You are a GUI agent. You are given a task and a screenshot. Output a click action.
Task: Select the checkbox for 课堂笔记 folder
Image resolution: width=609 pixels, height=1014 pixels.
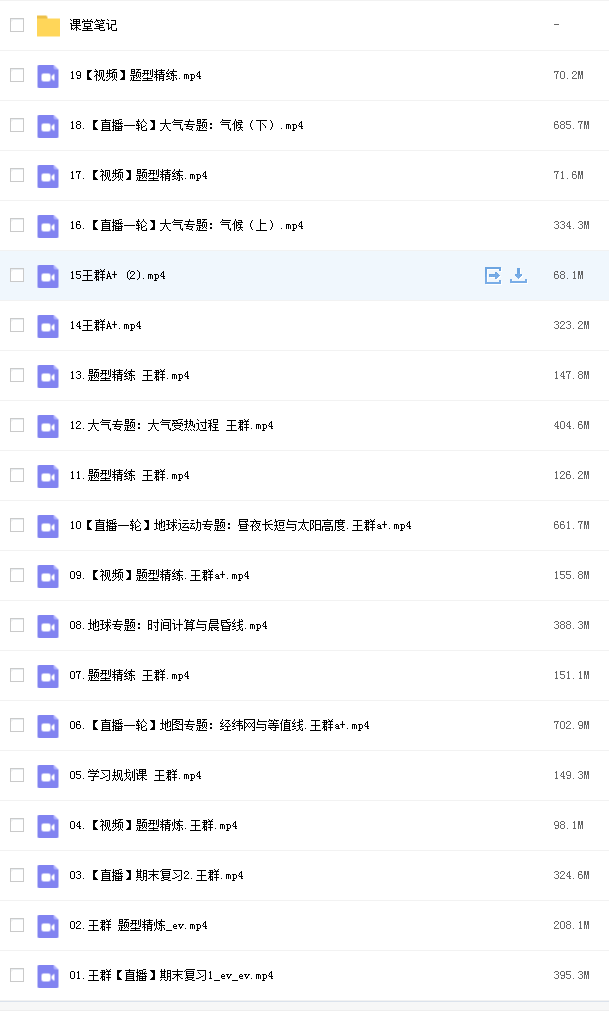point(17,25)
